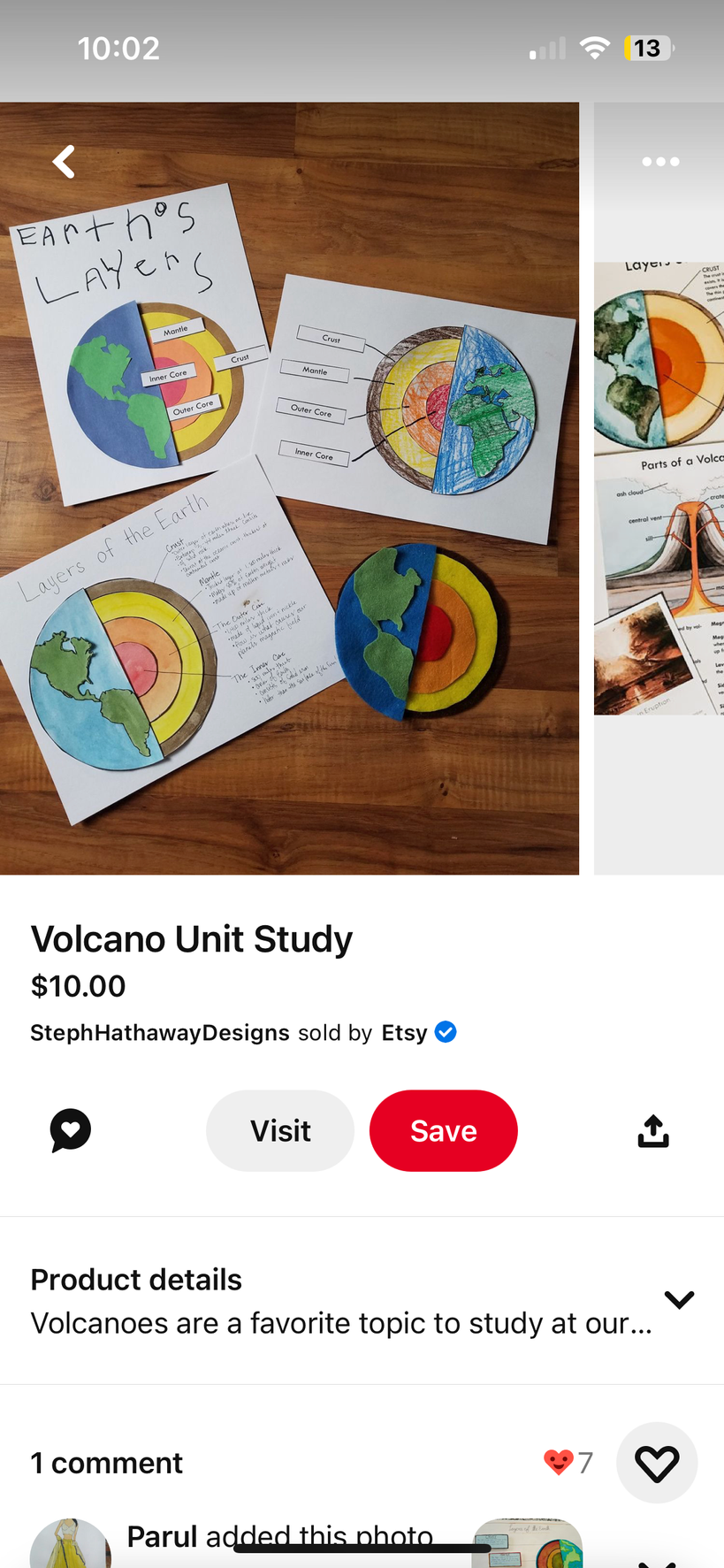Go back using the arrow
Viewport: 724px width, 1568px height.
pos(64,162)
